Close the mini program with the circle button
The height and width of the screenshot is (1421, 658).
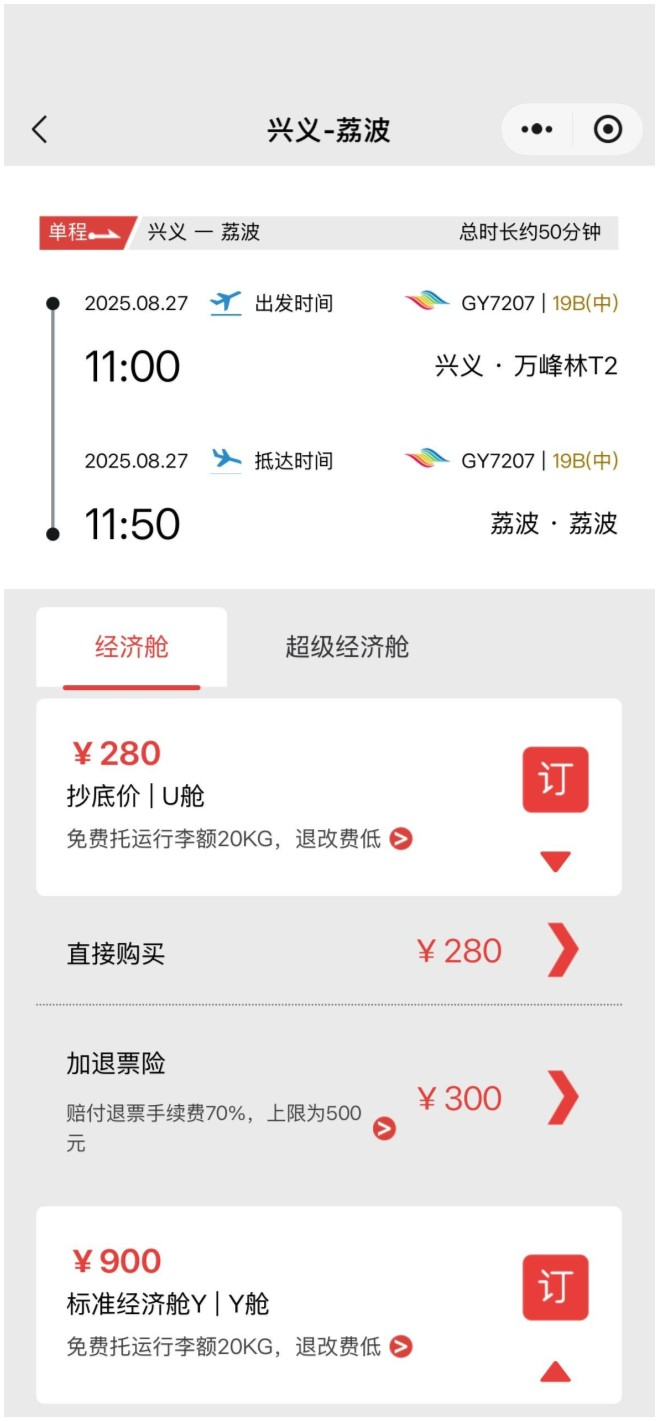pos(608,129)
